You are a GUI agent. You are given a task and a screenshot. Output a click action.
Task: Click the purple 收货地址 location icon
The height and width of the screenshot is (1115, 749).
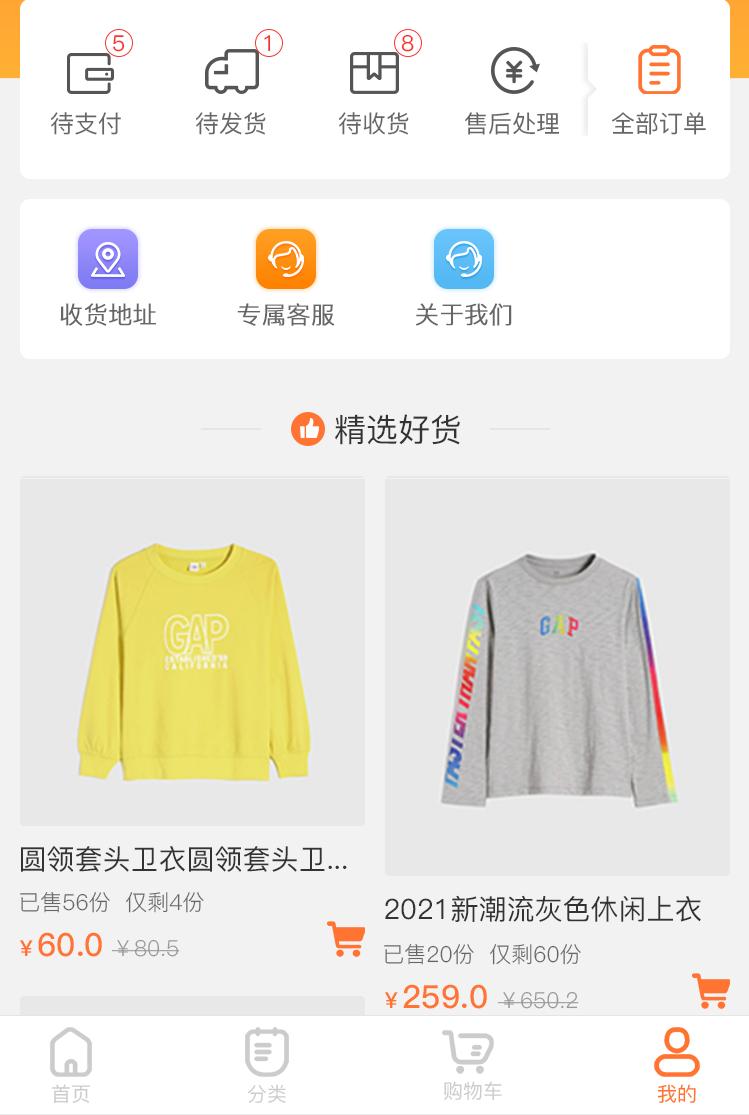tap(107, 258)
